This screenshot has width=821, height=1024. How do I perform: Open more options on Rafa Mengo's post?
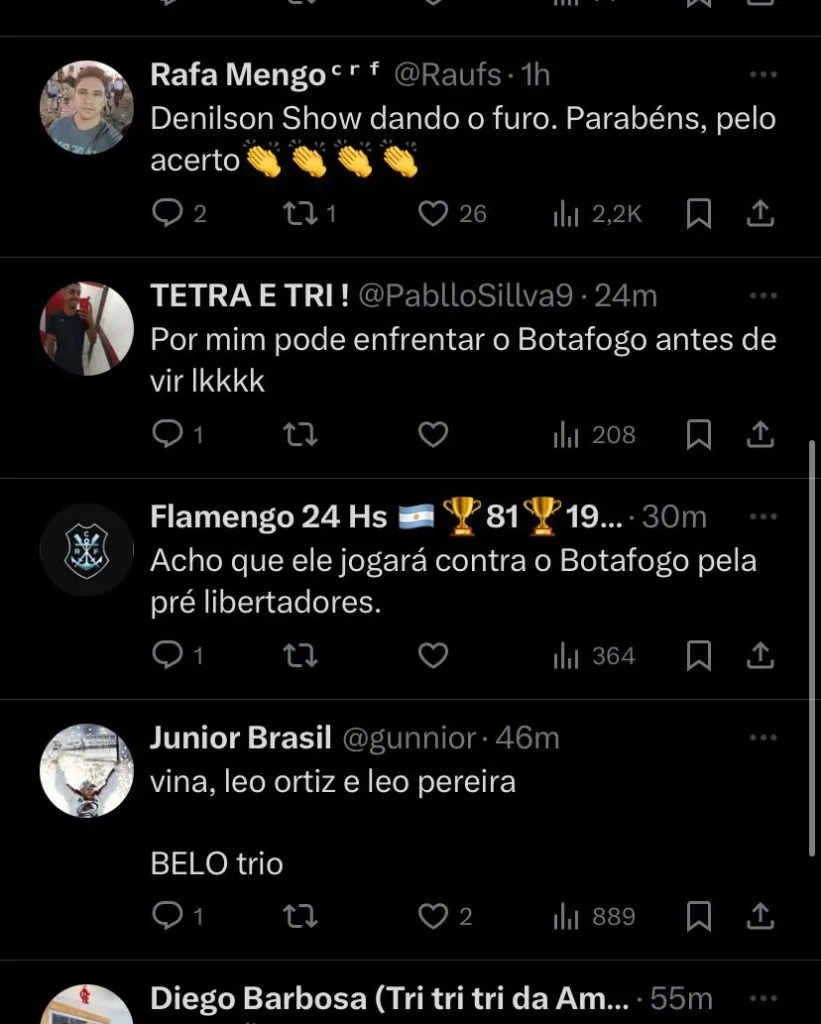(763, 75)
